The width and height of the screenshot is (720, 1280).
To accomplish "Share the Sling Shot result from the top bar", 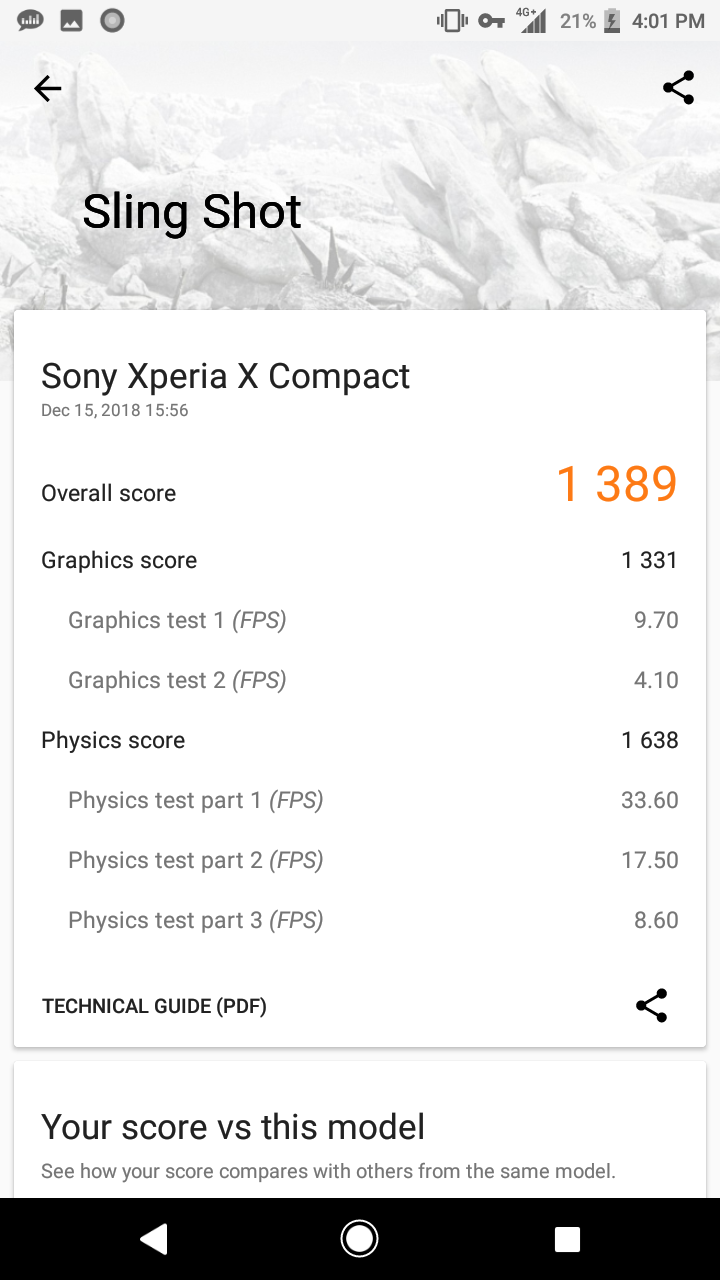I will point(678,88).
